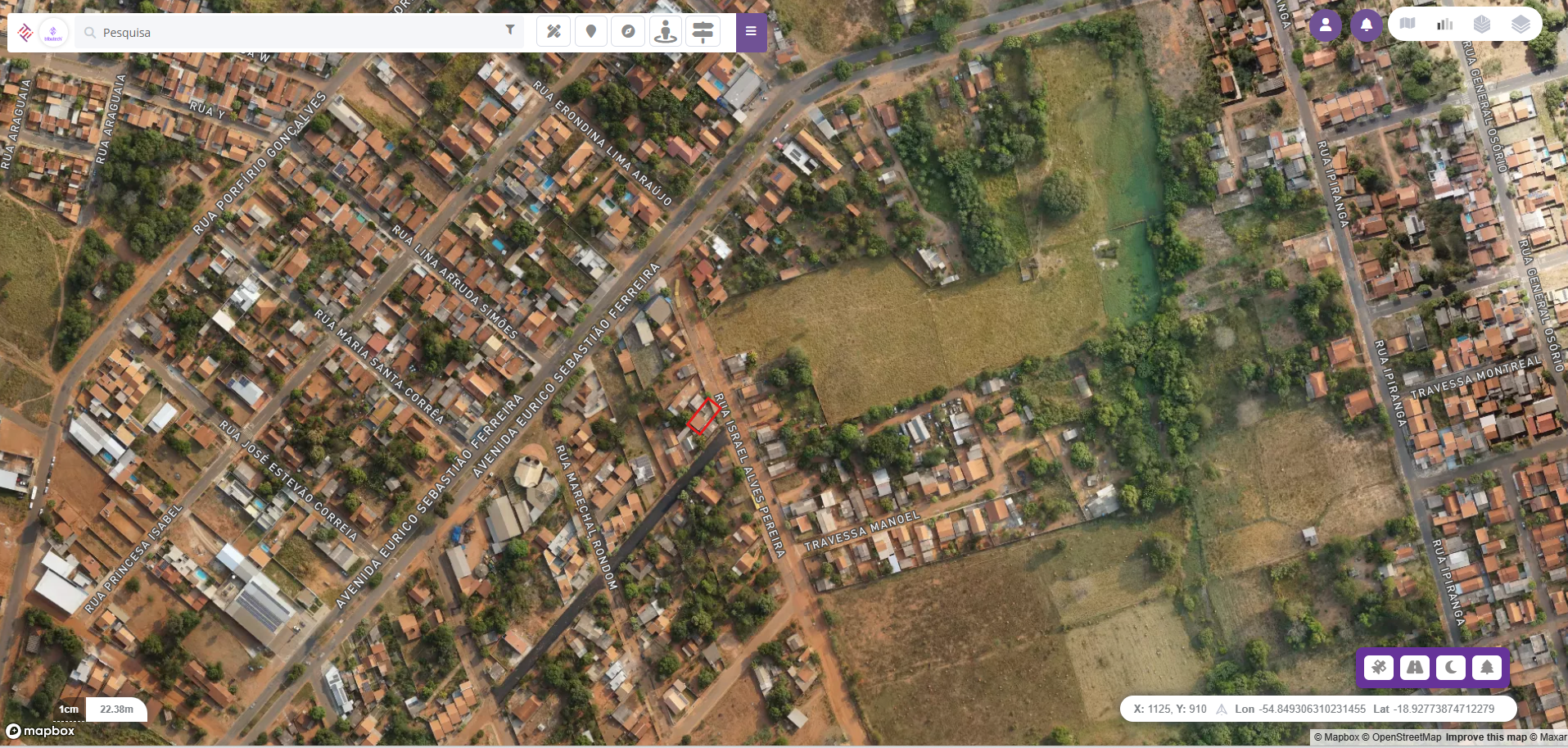Select the ruler and pencil measure tool
1568x748 pixels.
pyautogui.click(x=554, y=32)
